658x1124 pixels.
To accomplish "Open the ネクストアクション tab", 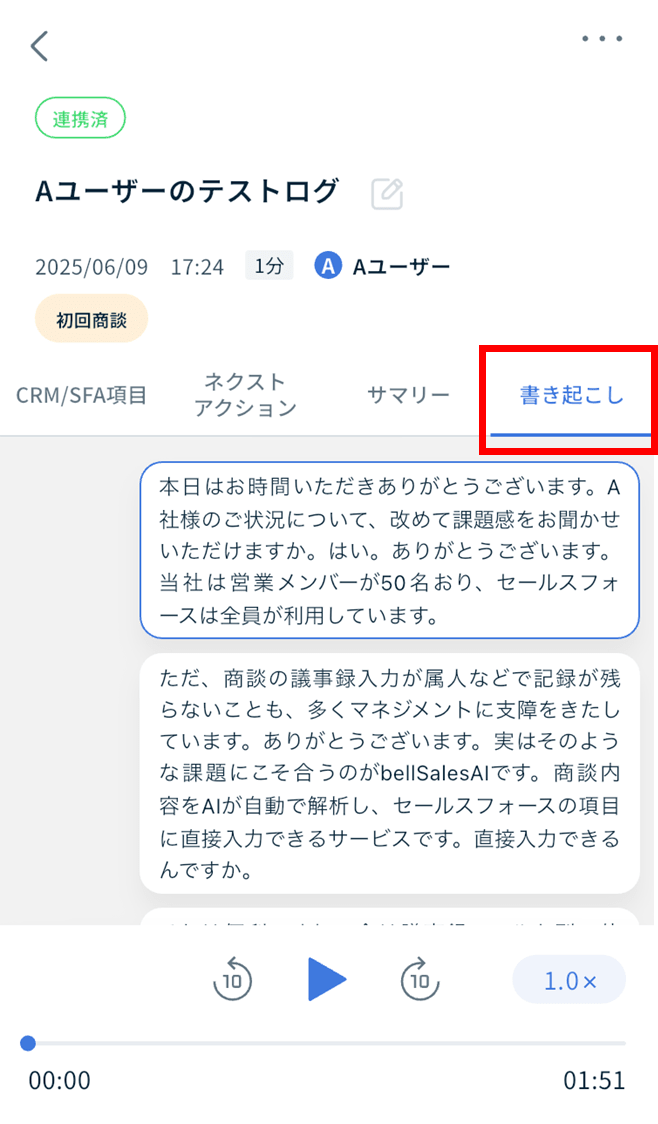I will coord(245,395).
